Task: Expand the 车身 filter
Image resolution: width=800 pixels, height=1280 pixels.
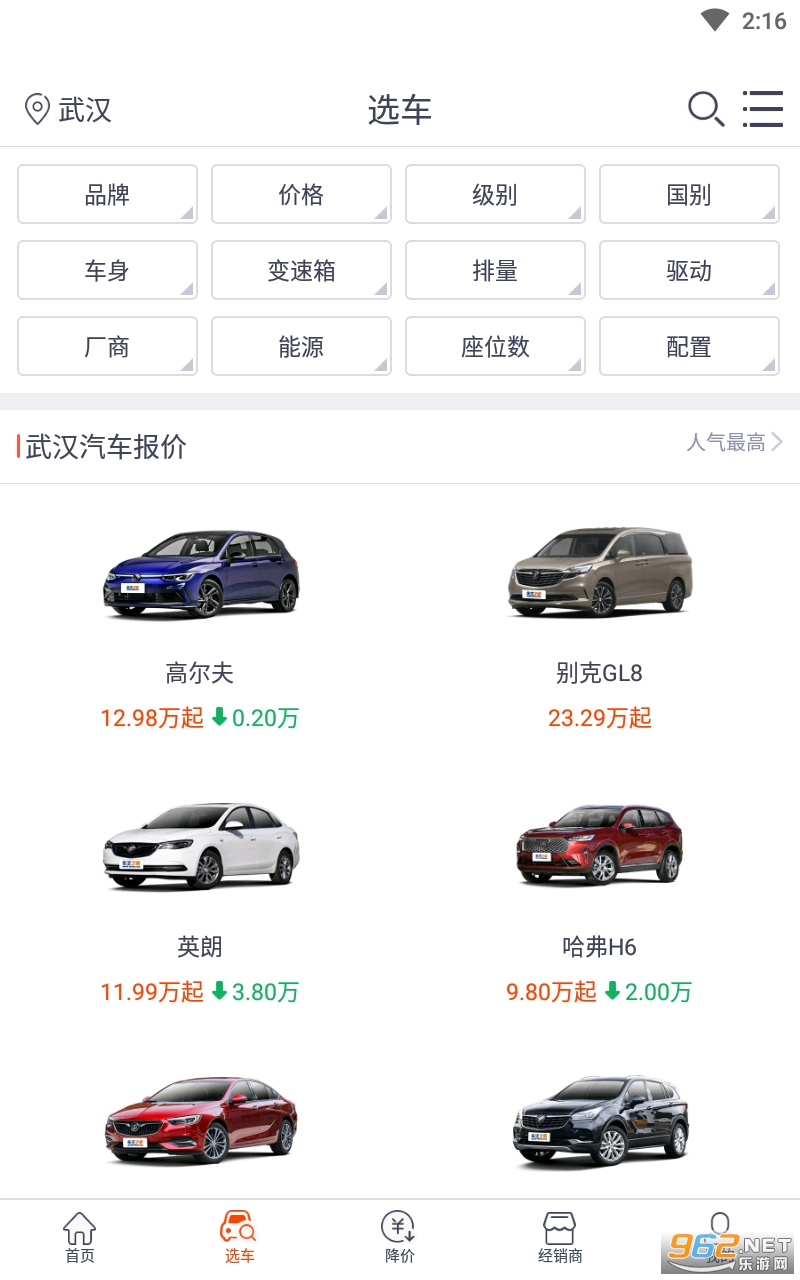Action: pyautogui.click(x=107, y=270)
